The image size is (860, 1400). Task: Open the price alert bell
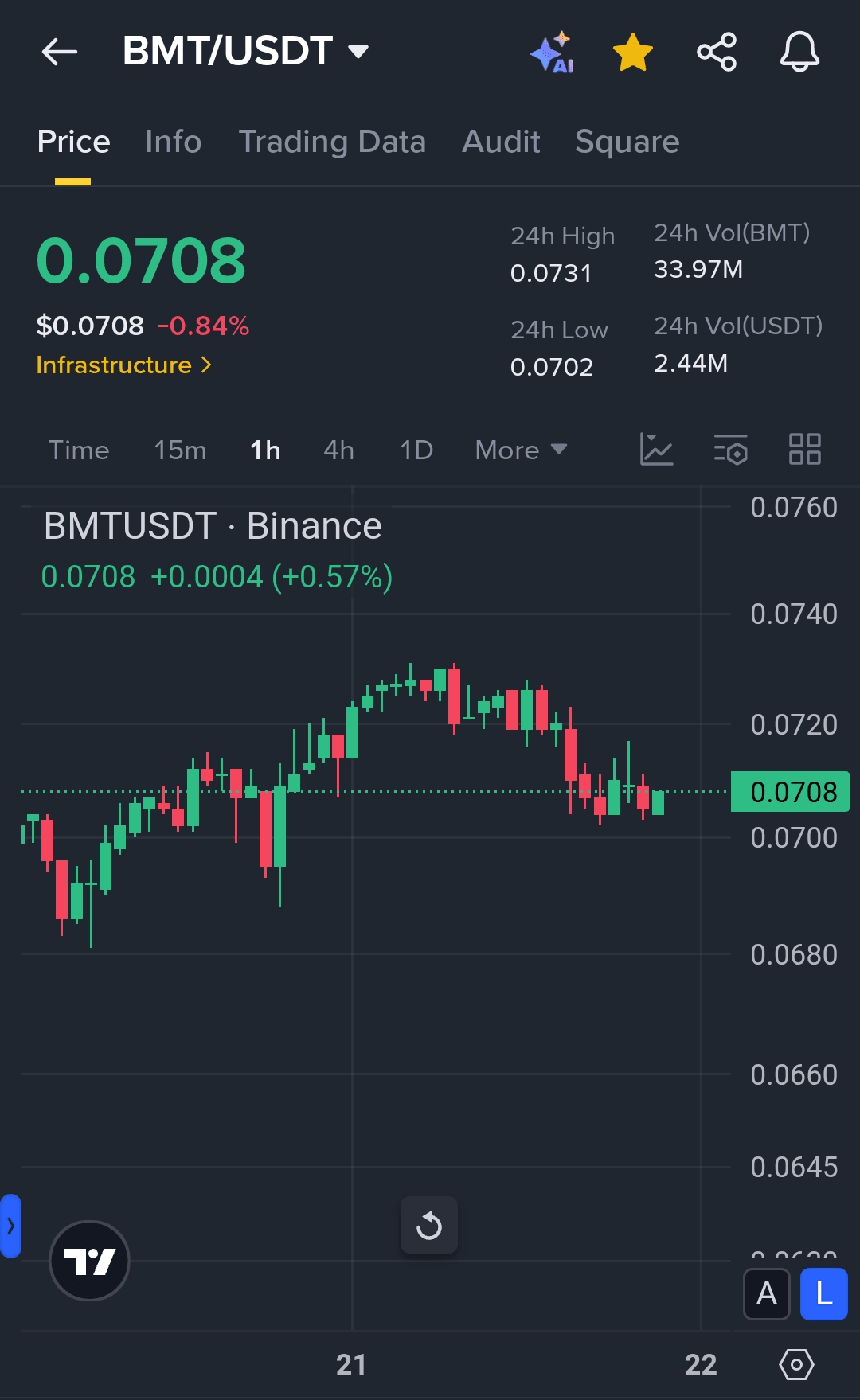(x=799, y=53)
